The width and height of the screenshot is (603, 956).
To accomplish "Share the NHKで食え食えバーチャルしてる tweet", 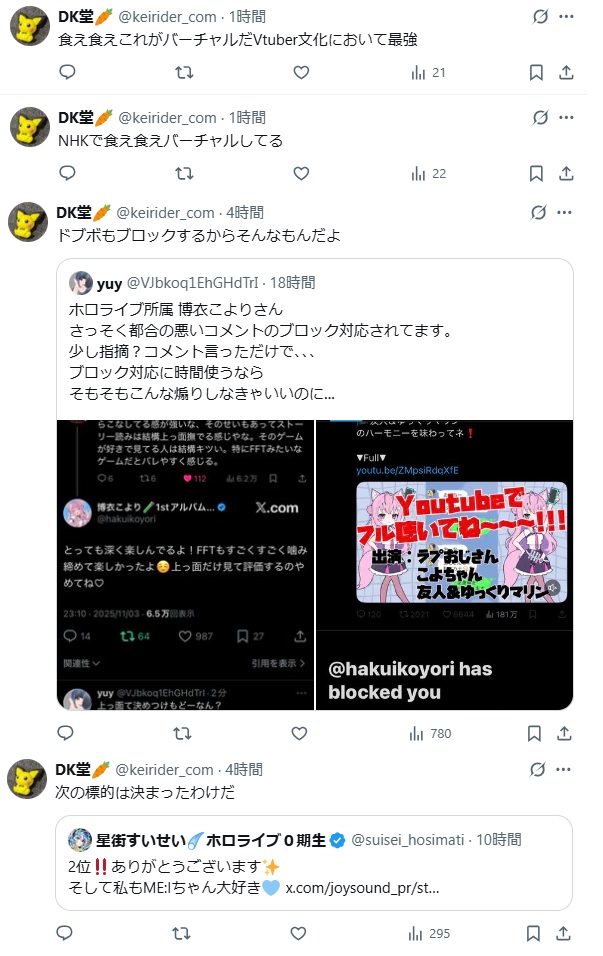I will (x=566, y=174).
